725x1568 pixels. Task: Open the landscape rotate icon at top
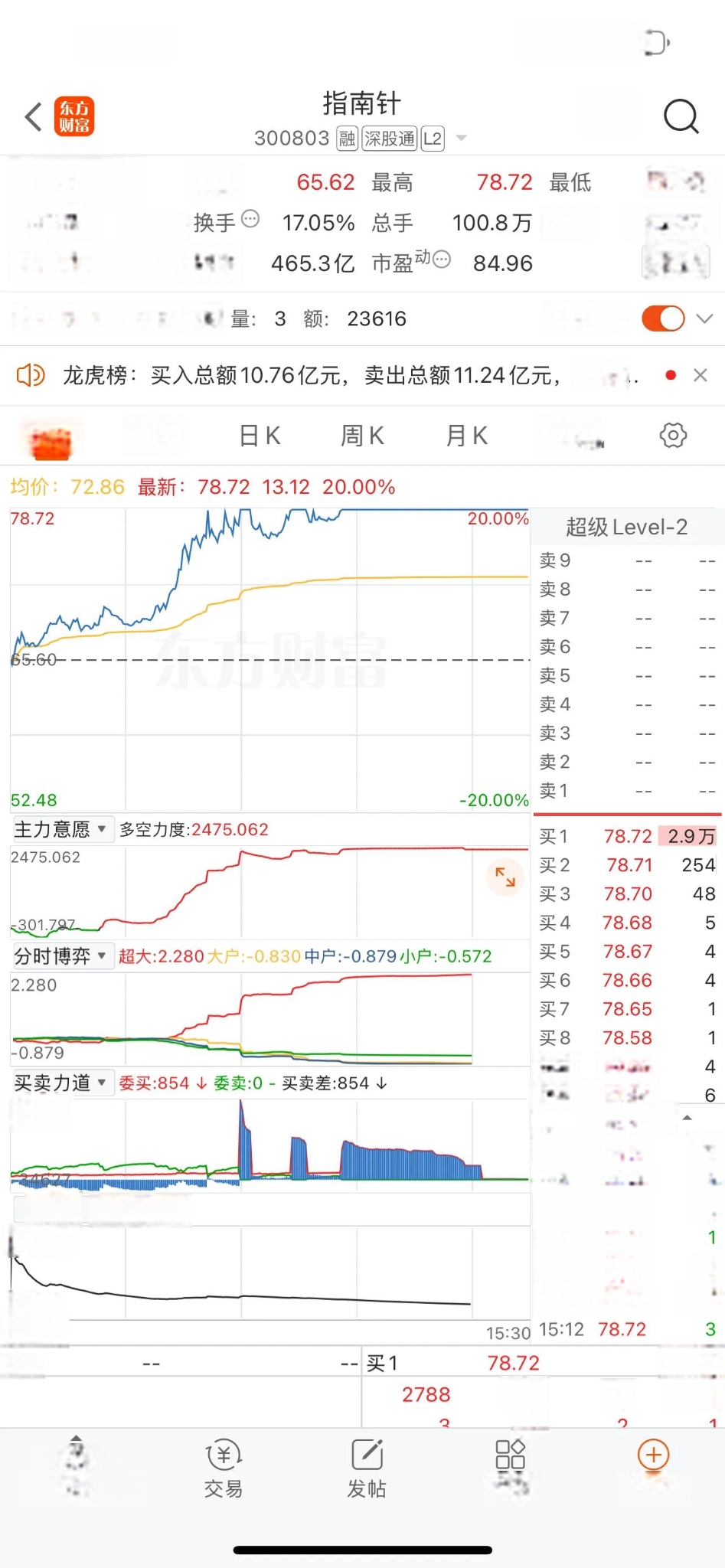pos(656,42)
